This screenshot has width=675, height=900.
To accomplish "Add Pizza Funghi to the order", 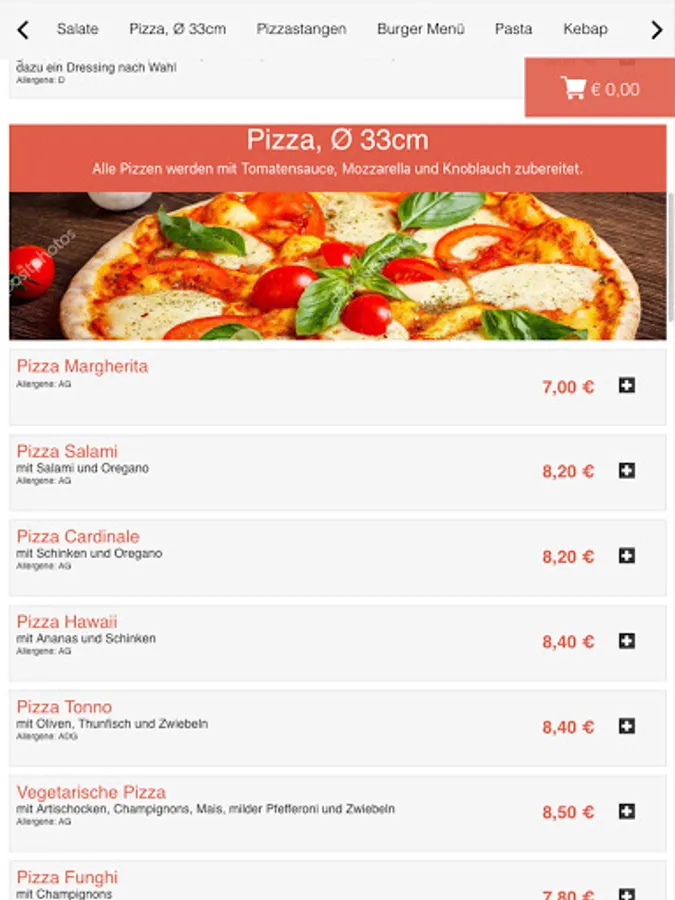I will [x=627, y=893].
